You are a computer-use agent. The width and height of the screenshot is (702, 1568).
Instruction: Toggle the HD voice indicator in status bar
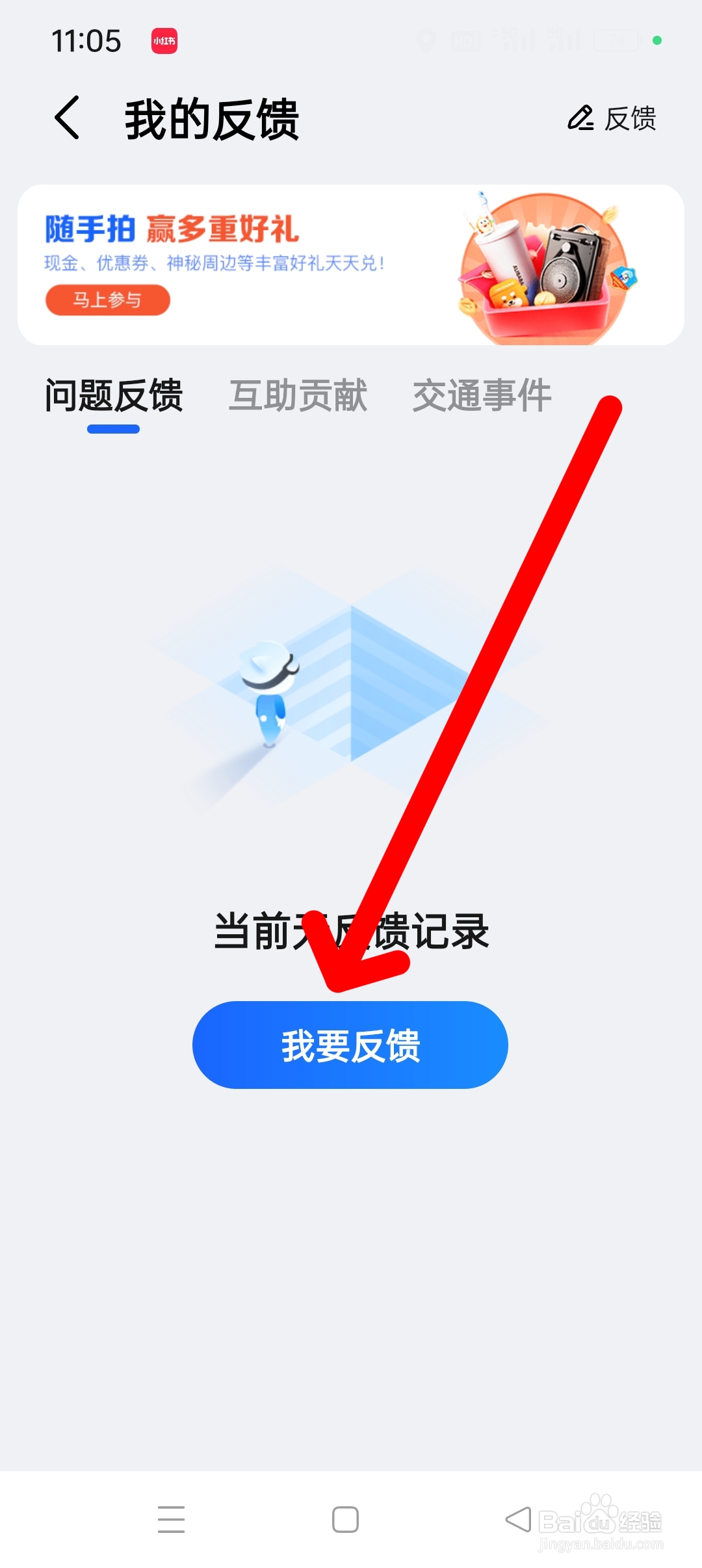(x=465, y=40)
